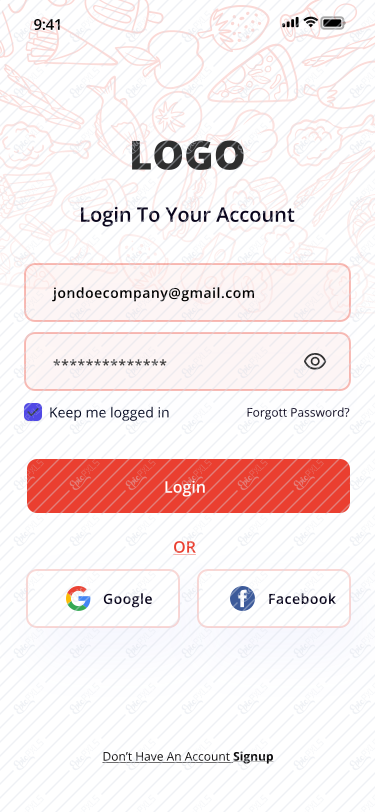Sign in with Google
Screen dimensions: 375x812
pos(103,599)
